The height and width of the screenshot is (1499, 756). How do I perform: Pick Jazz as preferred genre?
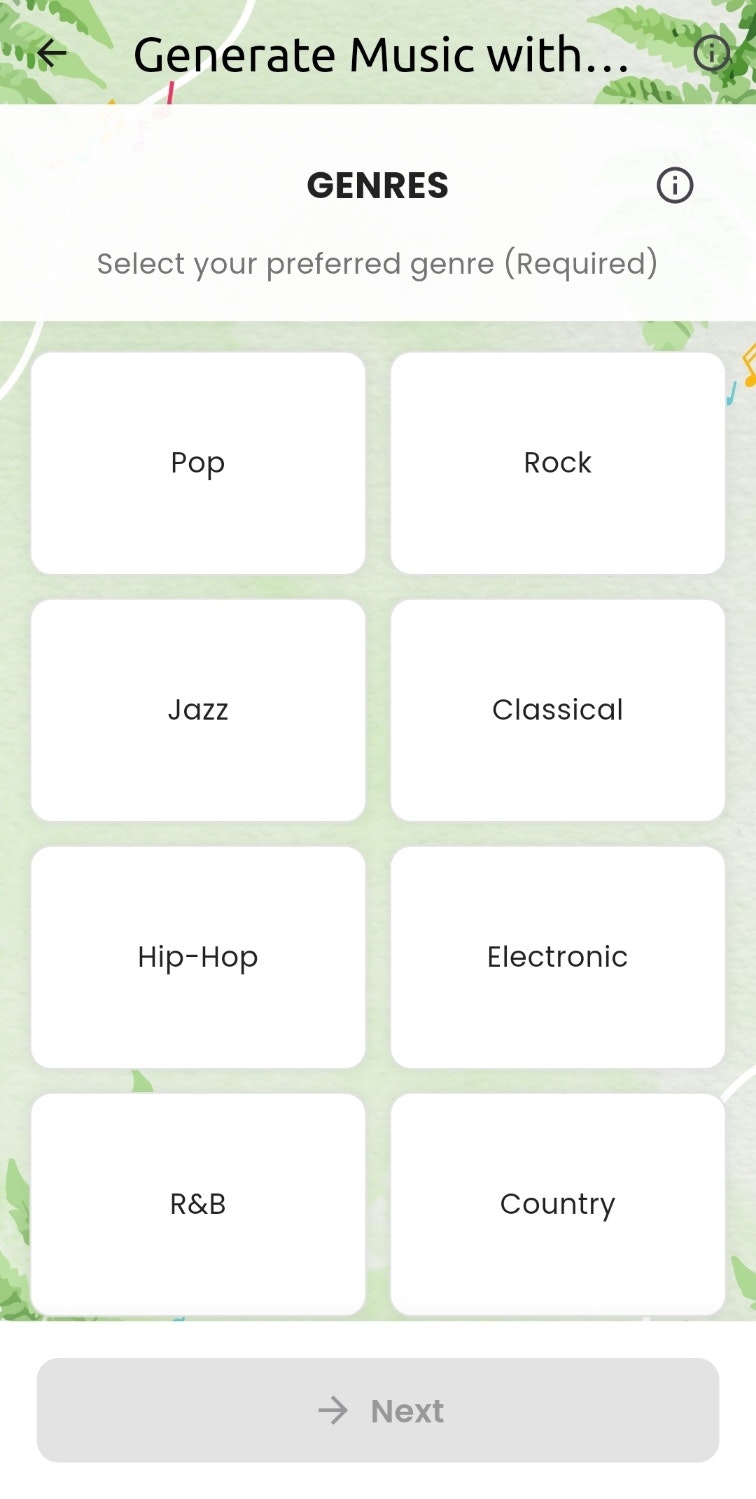[x=198, y=710]
